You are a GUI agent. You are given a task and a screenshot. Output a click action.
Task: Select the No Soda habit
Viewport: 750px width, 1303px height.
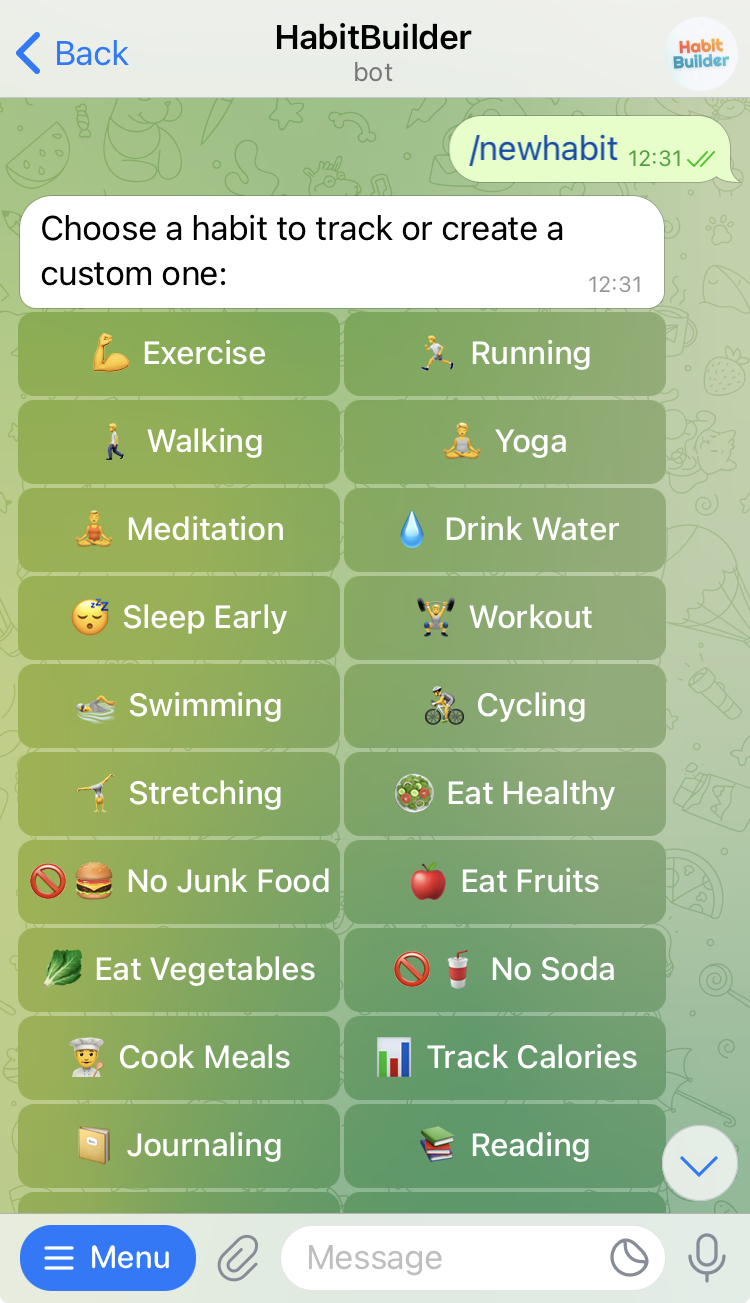(x=505, y=970)
